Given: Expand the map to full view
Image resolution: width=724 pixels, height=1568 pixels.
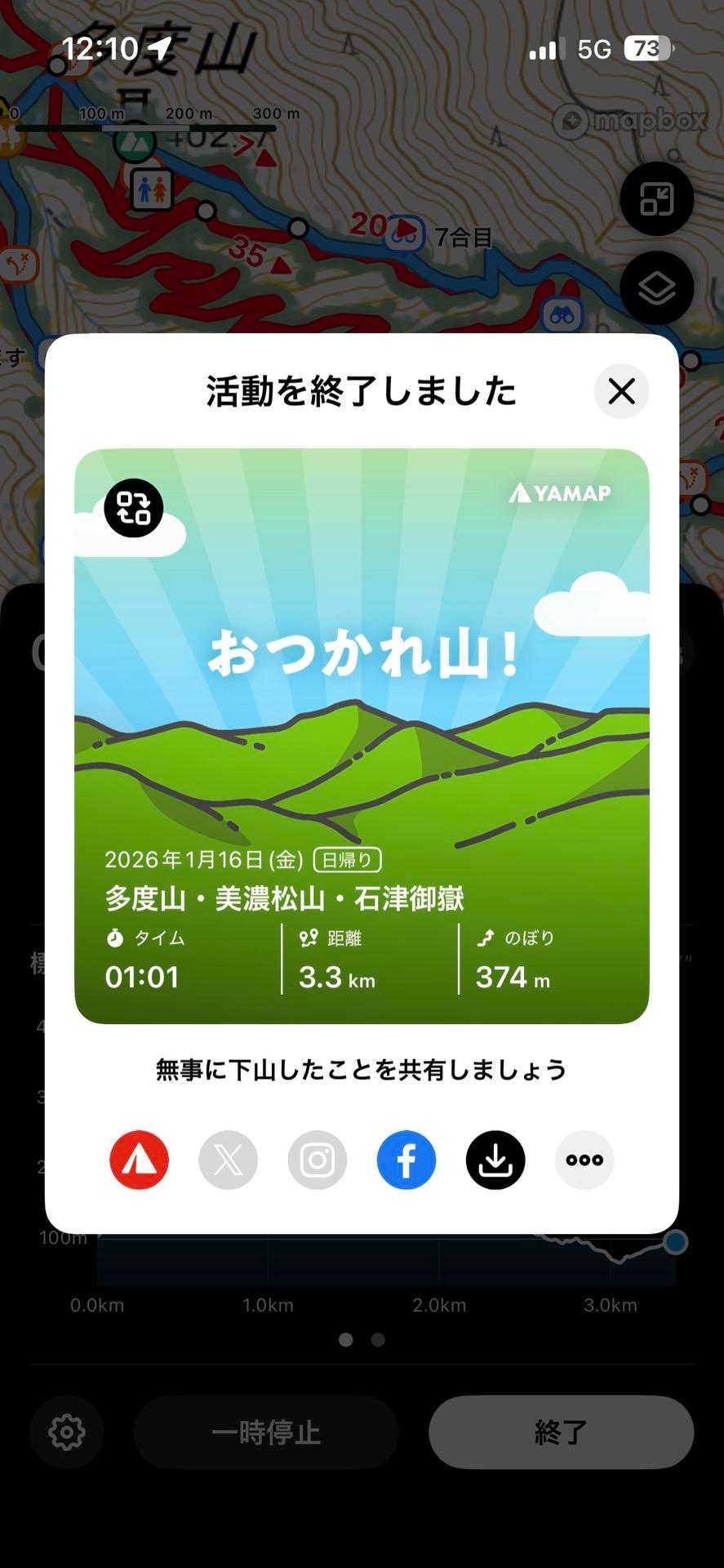Looking at the screenshot, I should point(656,199).
